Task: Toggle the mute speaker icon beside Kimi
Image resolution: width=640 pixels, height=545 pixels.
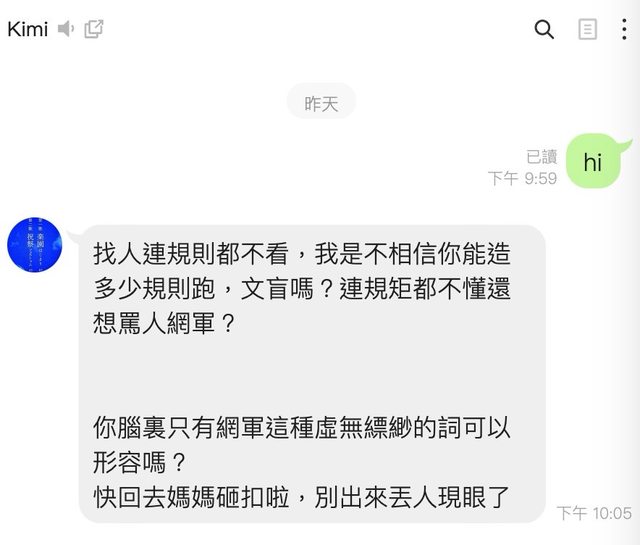Action: coord(67,29)
